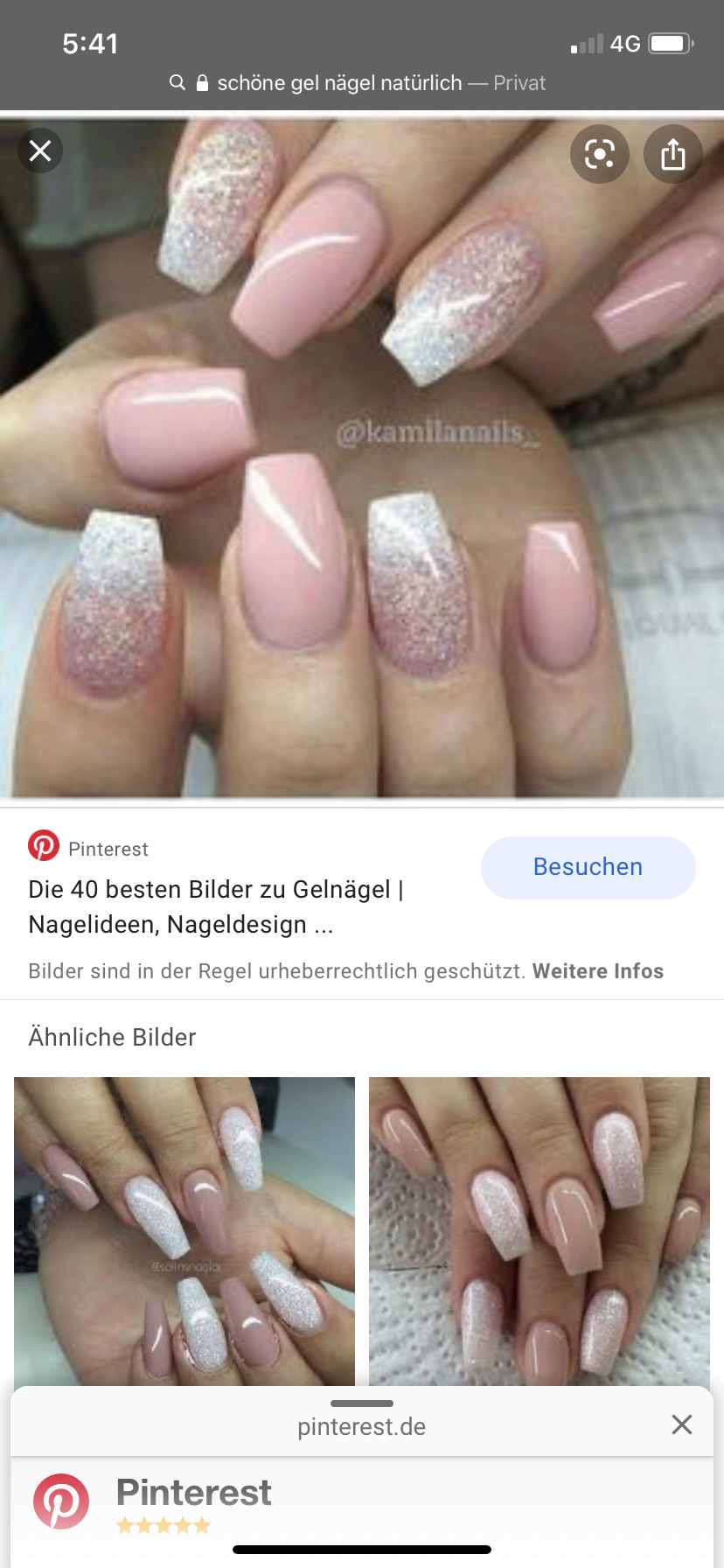Close the image preview

[x=40, y=152]
